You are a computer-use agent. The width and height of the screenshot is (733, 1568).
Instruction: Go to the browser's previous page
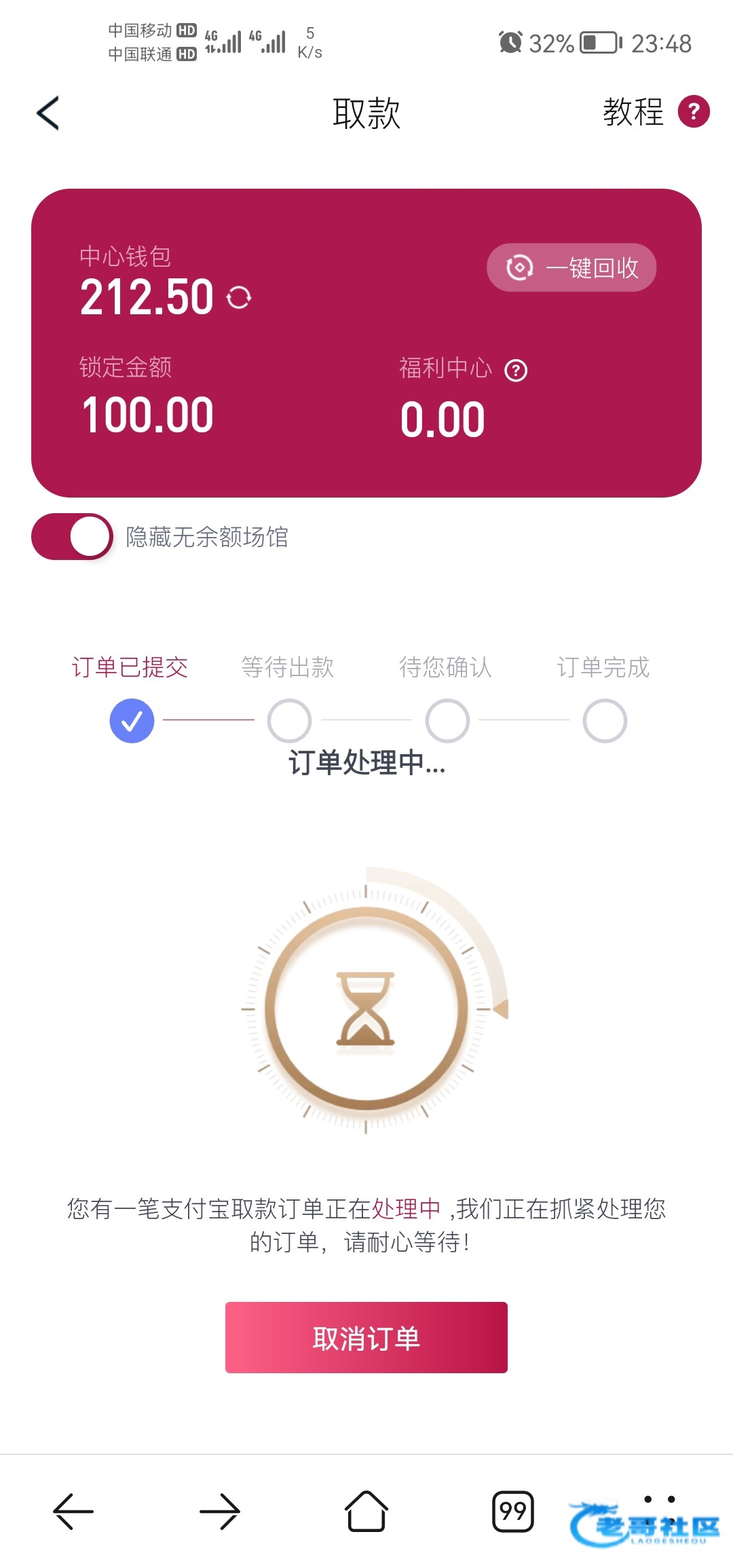coord(73,1511)
